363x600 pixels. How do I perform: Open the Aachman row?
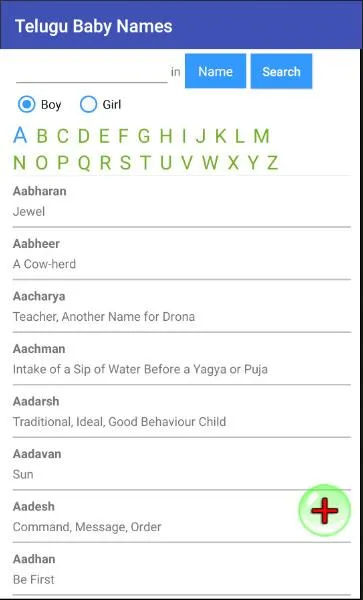coord(182,359)
